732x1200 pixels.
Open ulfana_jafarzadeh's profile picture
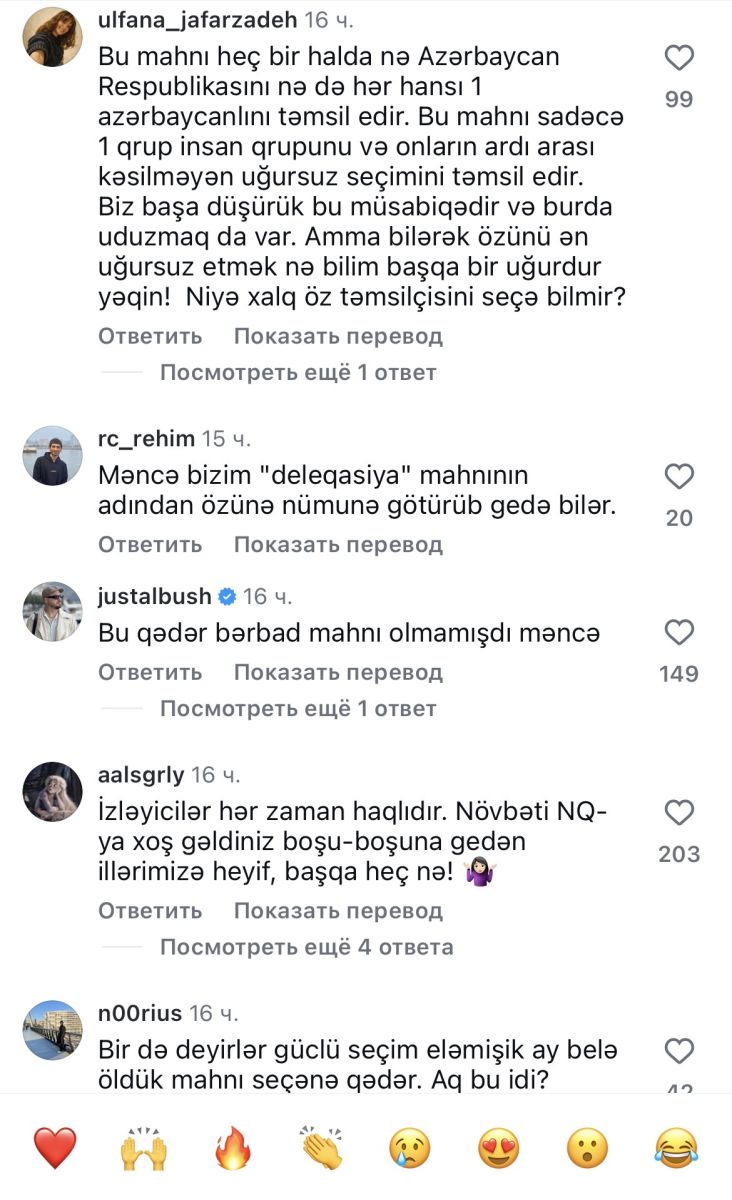click(x=52, y=37)
